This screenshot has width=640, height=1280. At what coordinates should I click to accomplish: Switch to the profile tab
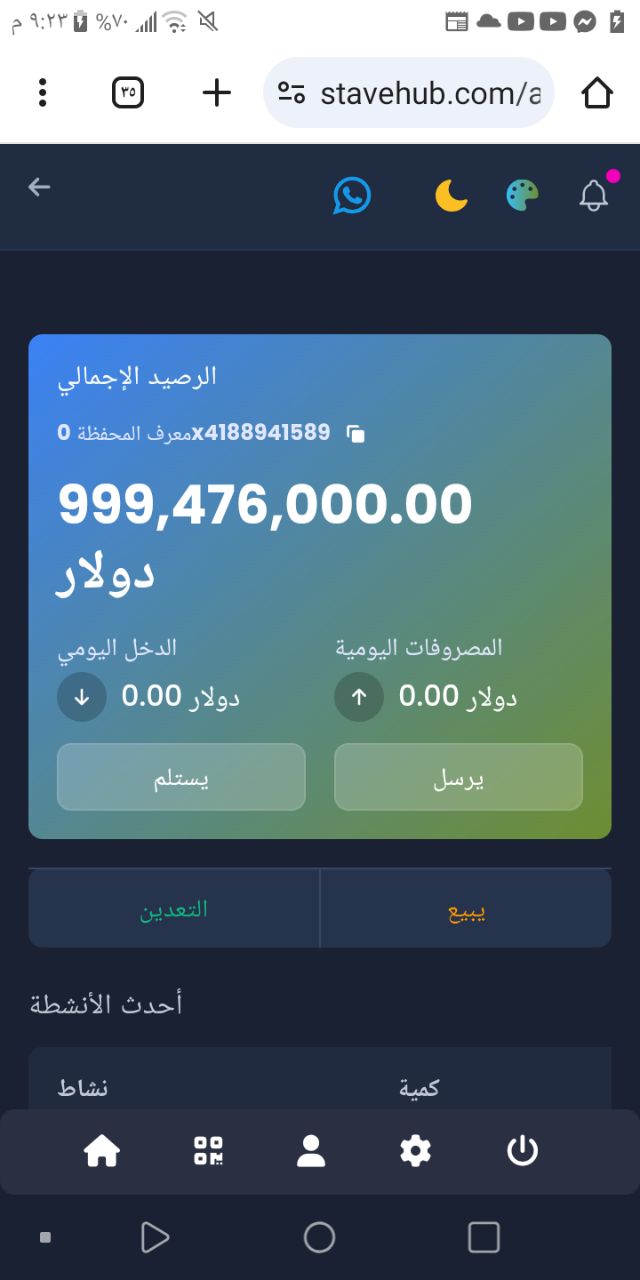311,1151
